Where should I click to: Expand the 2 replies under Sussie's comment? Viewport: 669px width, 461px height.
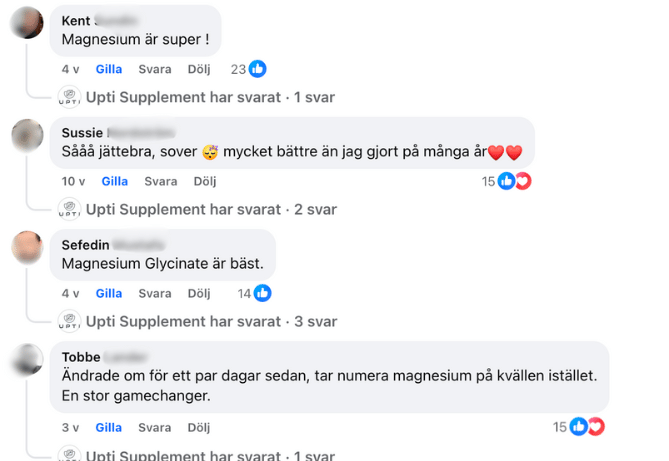[x=210, y=209]
